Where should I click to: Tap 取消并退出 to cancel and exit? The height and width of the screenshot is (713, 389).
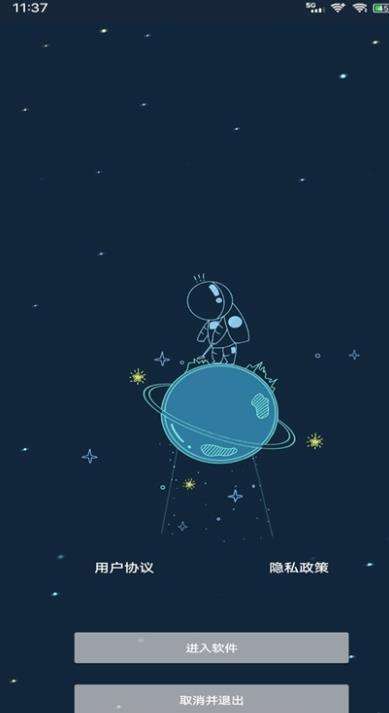[x=212, y=699]
